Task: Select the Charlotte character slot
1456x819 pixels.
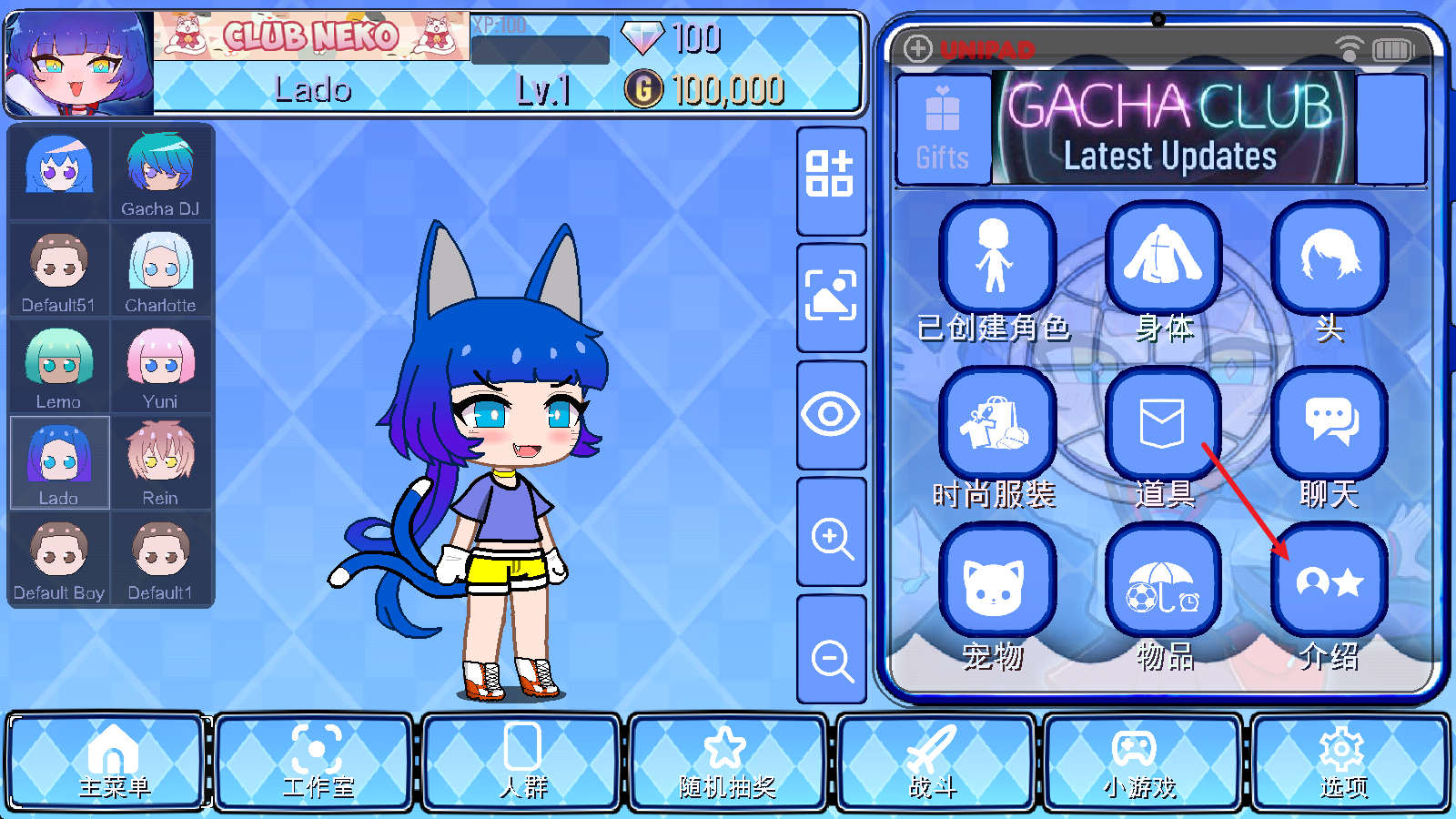Action: coord(160,270)
